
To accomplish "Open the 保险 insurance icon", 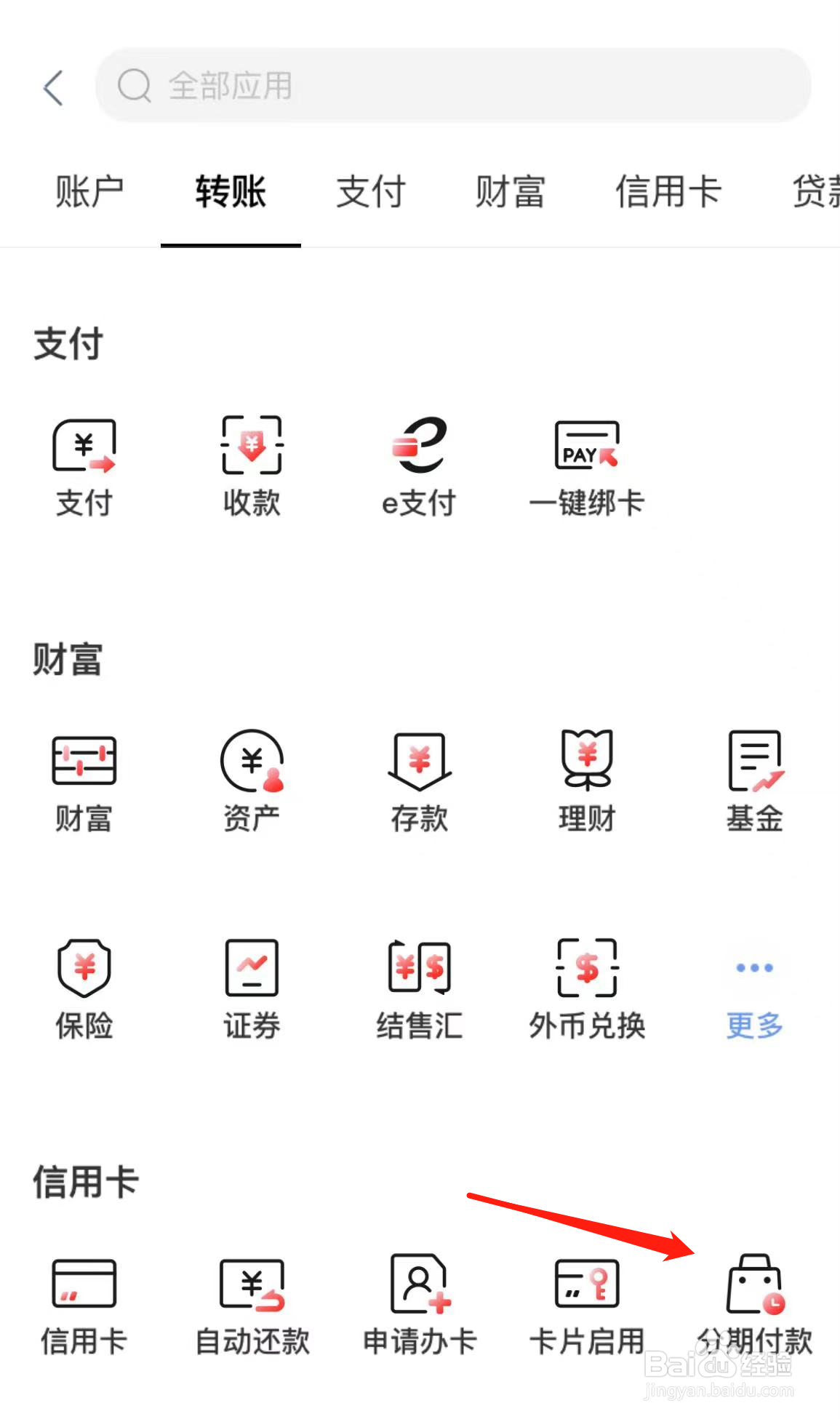I will point(84,986).
